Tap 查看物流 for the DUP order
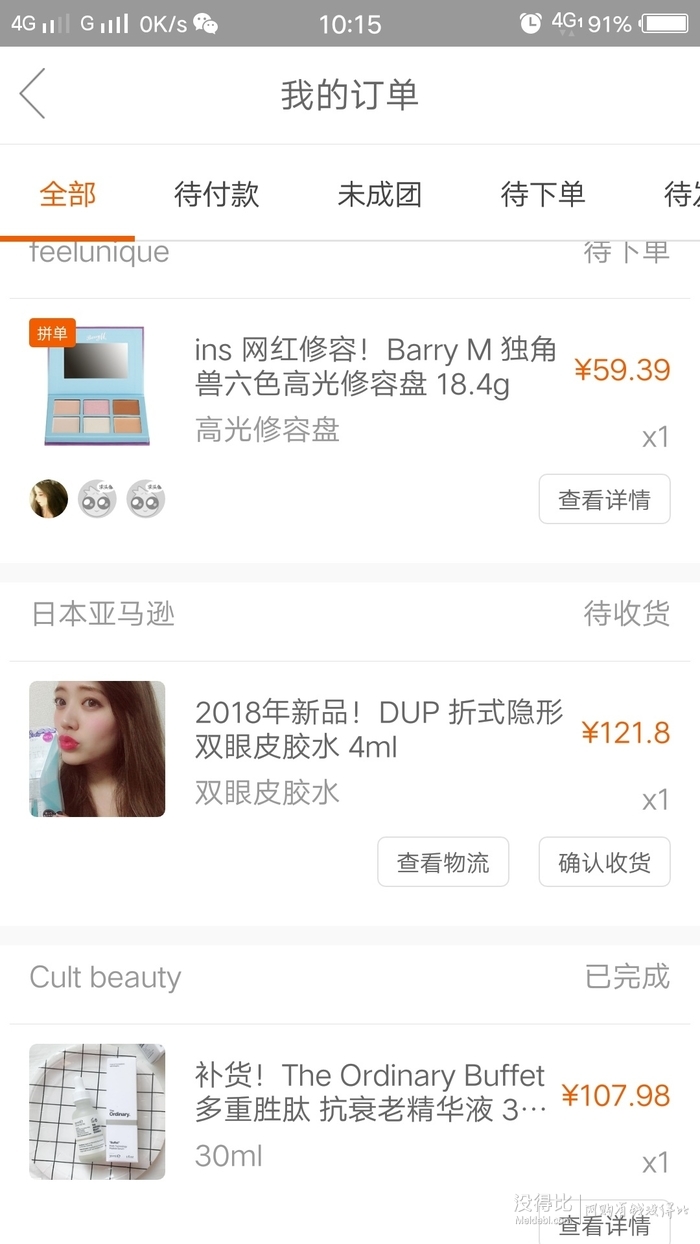This screenshot has width=700, height=1244. pos(443,862)
